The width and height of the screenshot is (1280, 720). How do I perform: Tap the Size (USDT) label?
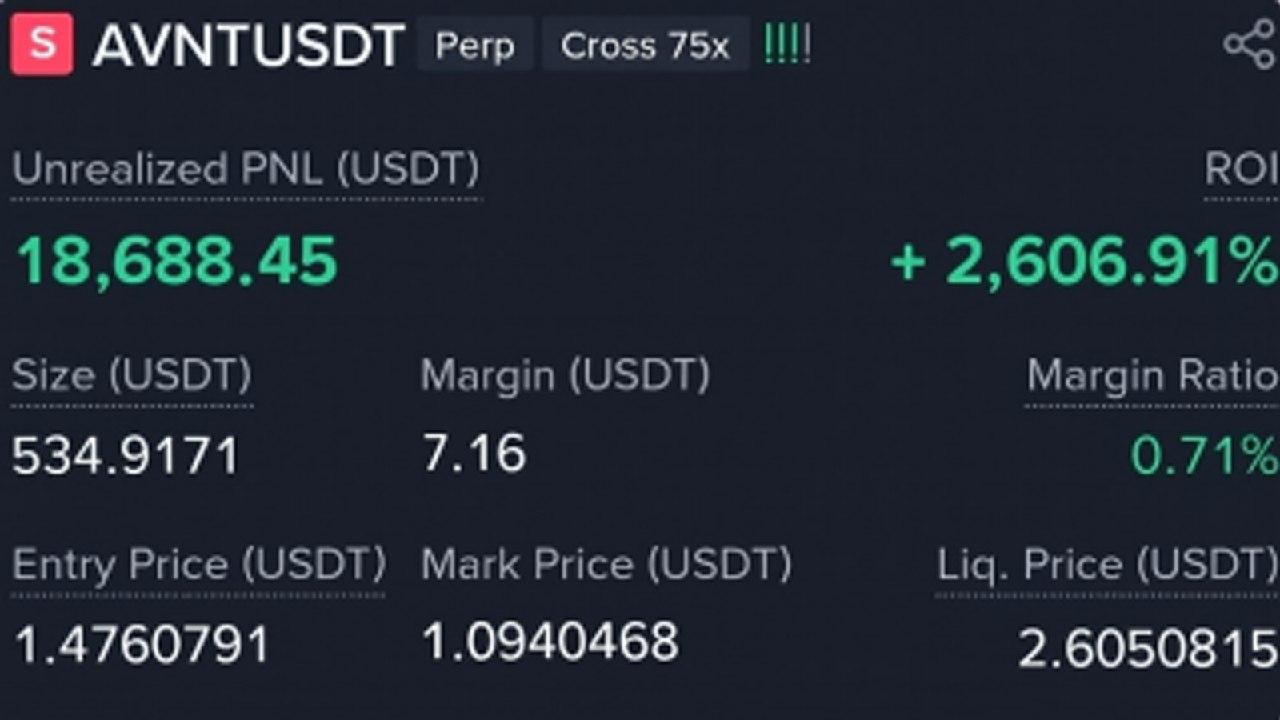click(x=132, y=376)
